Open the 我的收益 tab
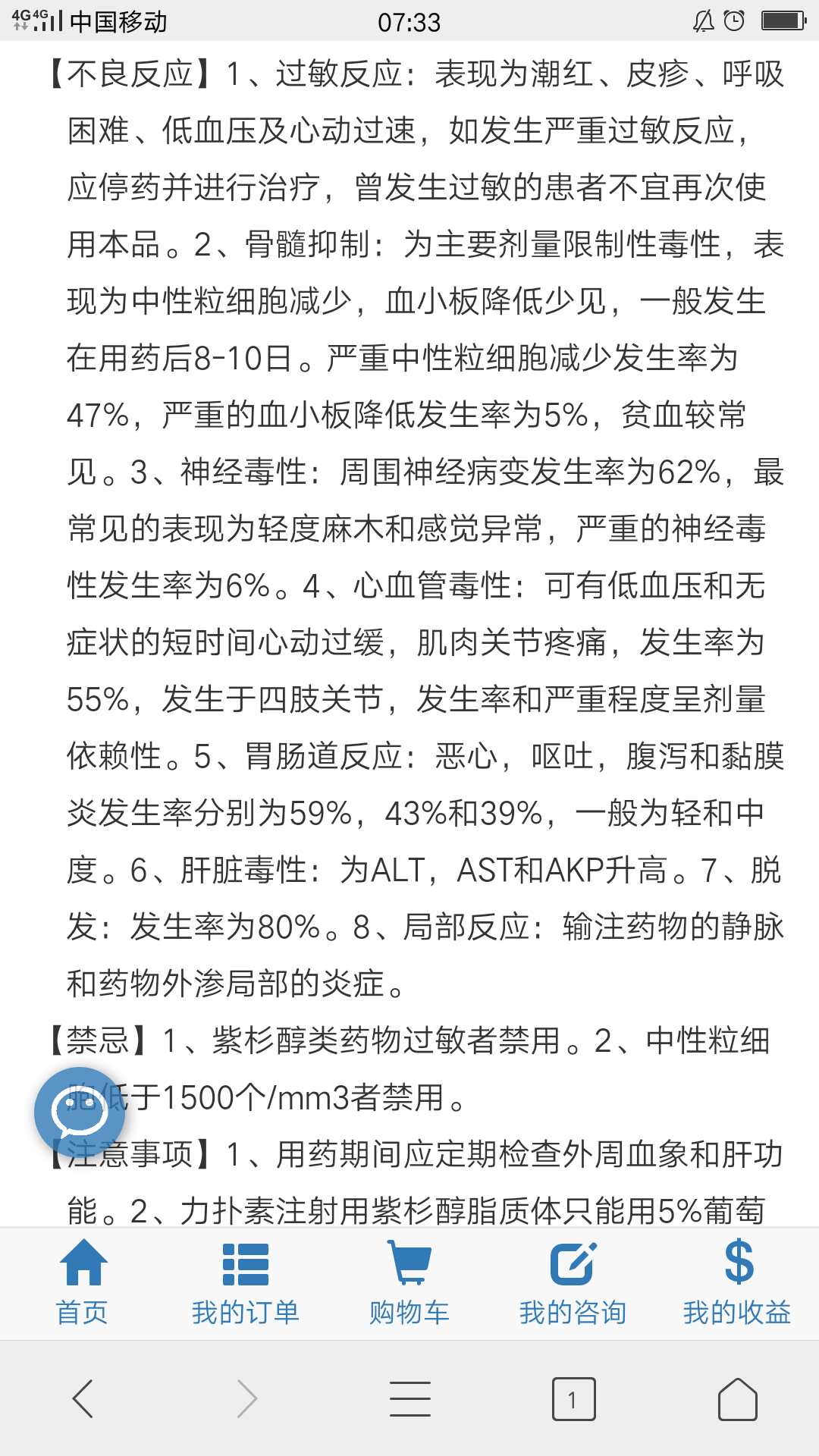Viewport: 819px width, 1456px height. pyautogui.click(x=737, y=1282)
